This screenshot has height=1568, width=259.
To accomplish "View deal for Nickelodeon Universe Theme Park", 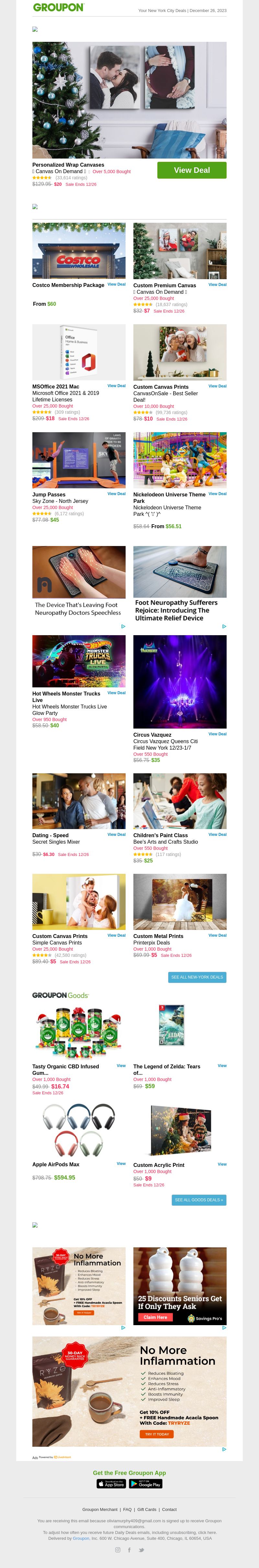I will click(x=217, y=494).
